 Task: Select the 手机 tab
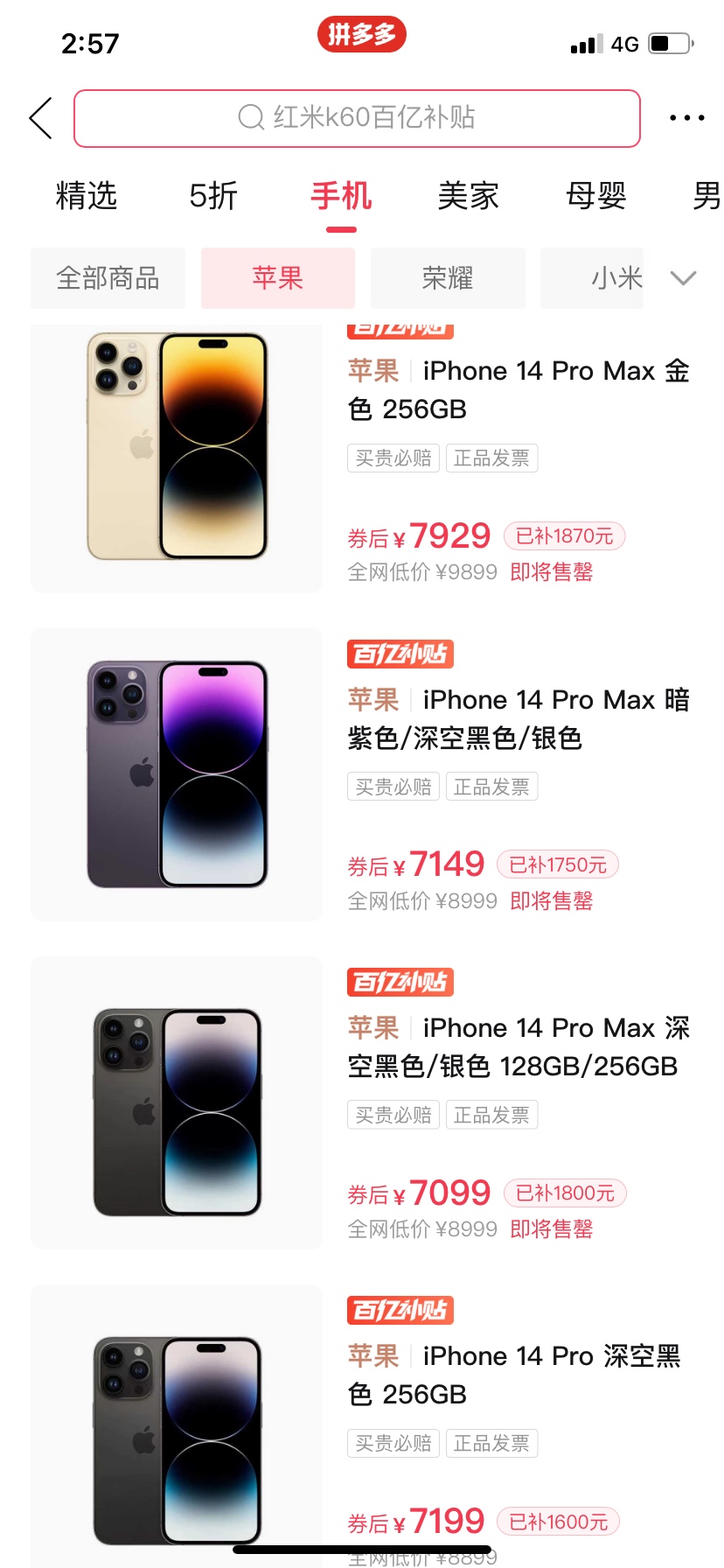341,196
